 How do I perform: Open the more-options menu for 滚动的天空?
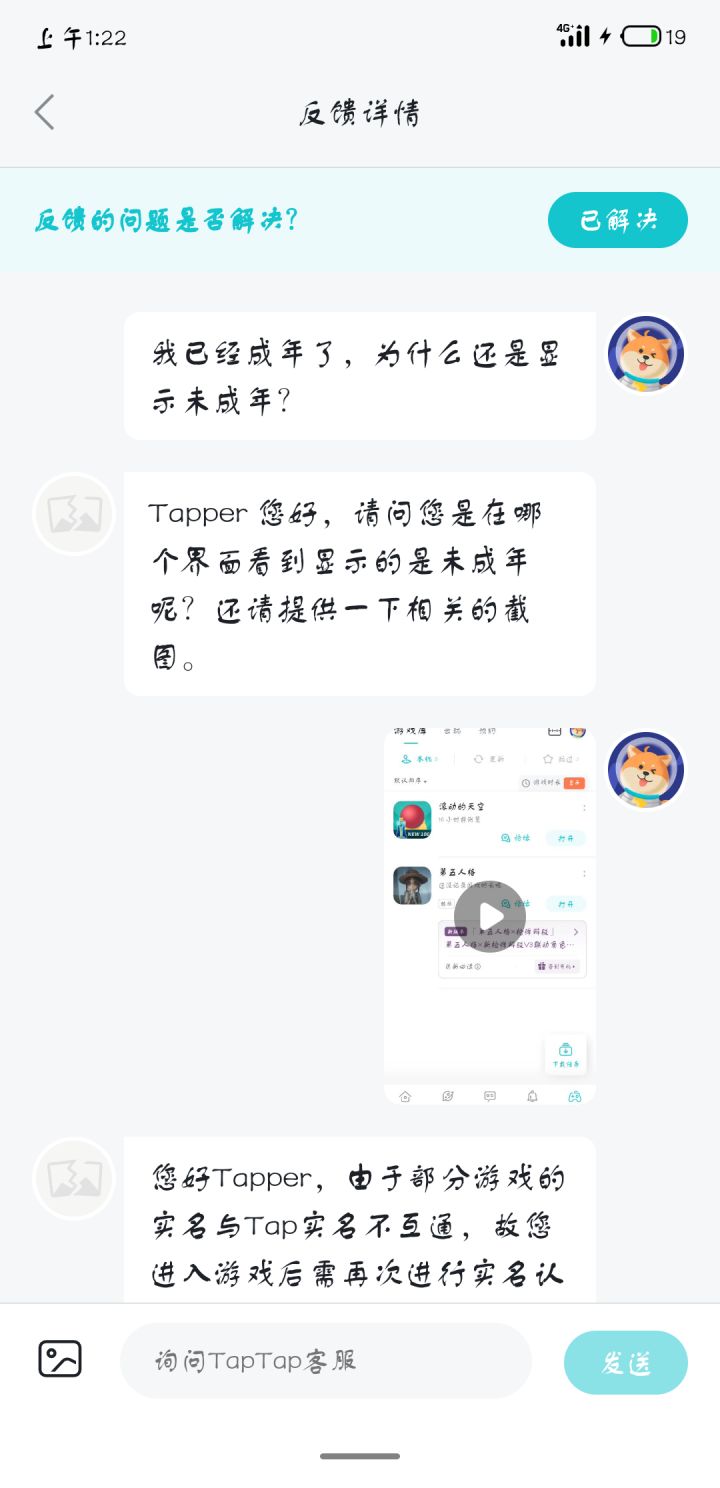point(585,806)
